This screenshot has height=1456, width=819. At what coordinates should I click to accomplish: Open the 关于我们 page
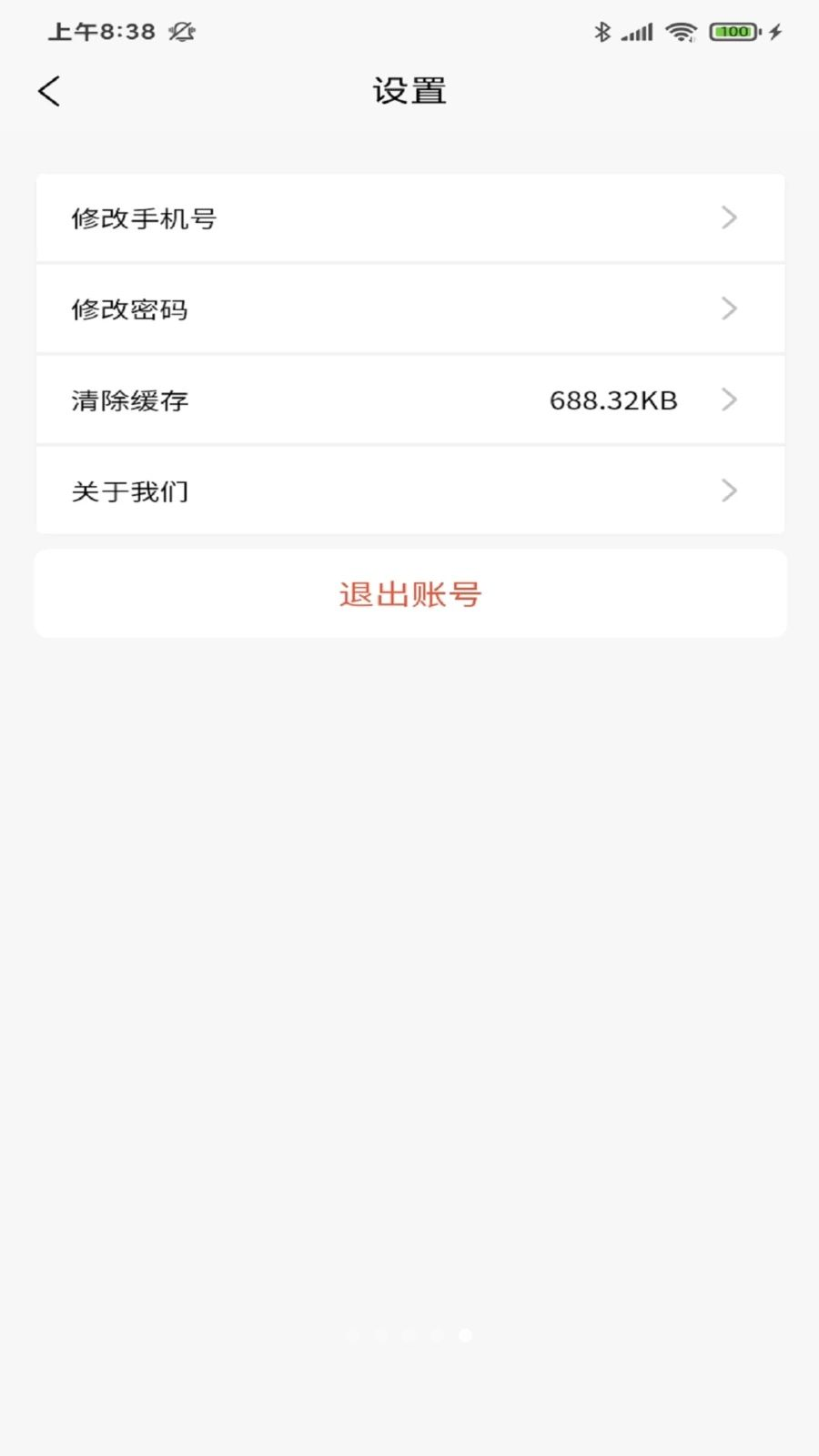(x=410, y=491)
